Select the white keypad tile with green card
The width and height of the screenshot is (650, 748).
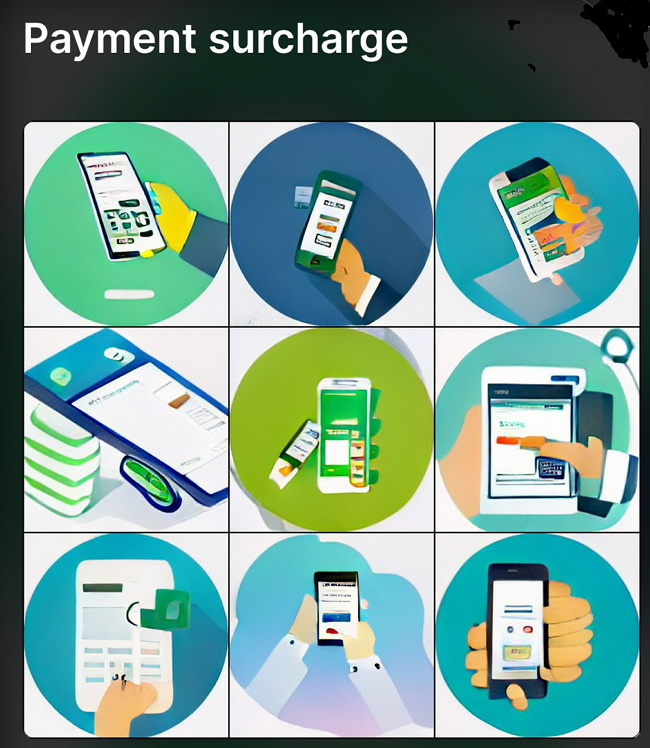(126, 634)
